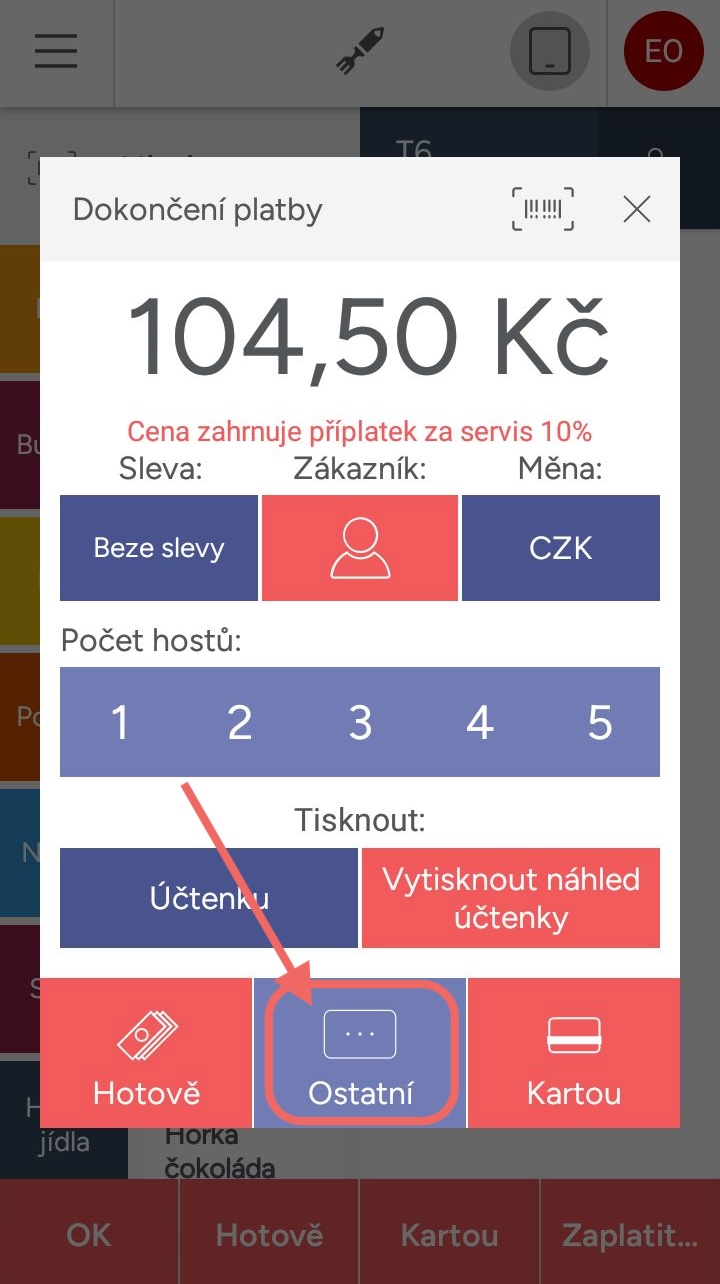Tap Vytisknout náhled účtenky
The image size is (720, 1284).
tap(511, 898)
